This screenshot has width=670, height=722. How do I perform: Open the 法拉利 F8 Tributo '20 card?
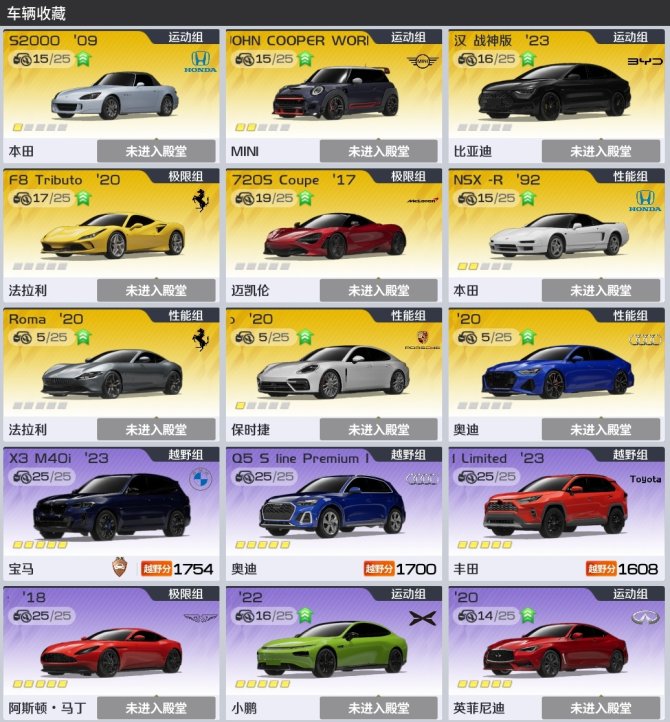click(111, 234)
